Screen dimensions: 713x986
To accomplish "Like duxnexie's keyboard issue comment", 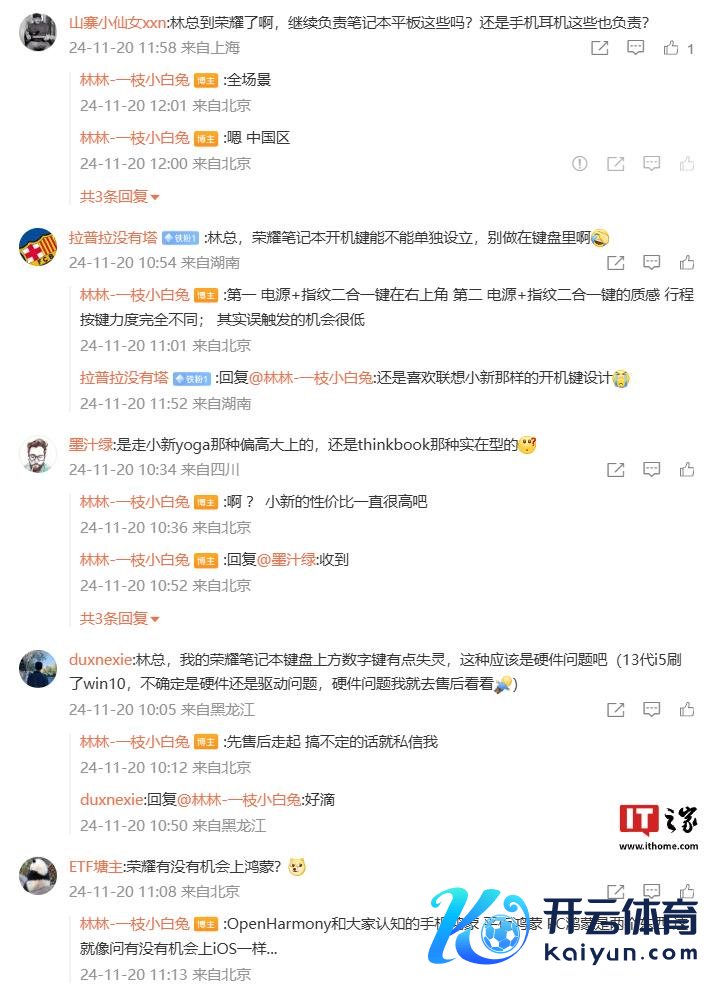I will [687, 709].
